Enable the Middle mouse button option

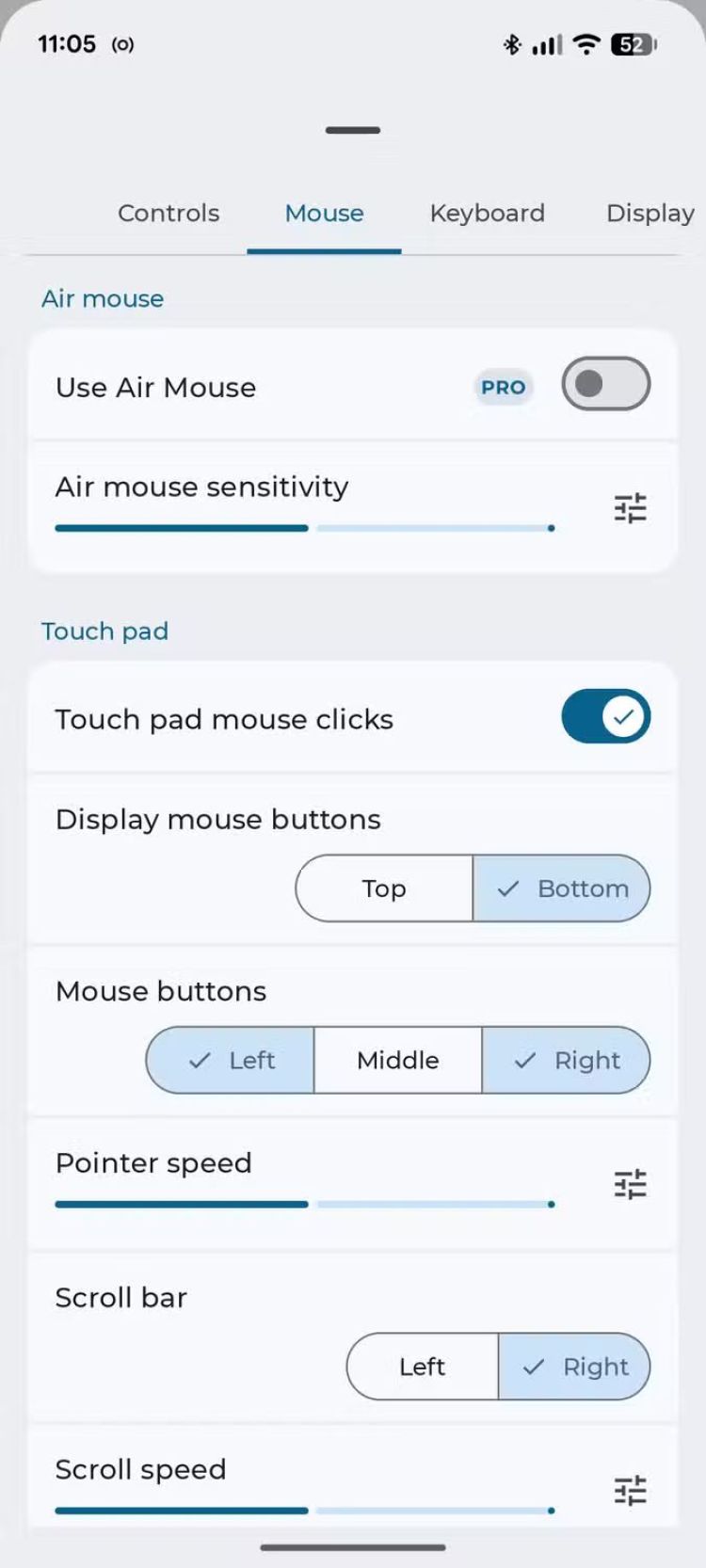point(397,1061)
